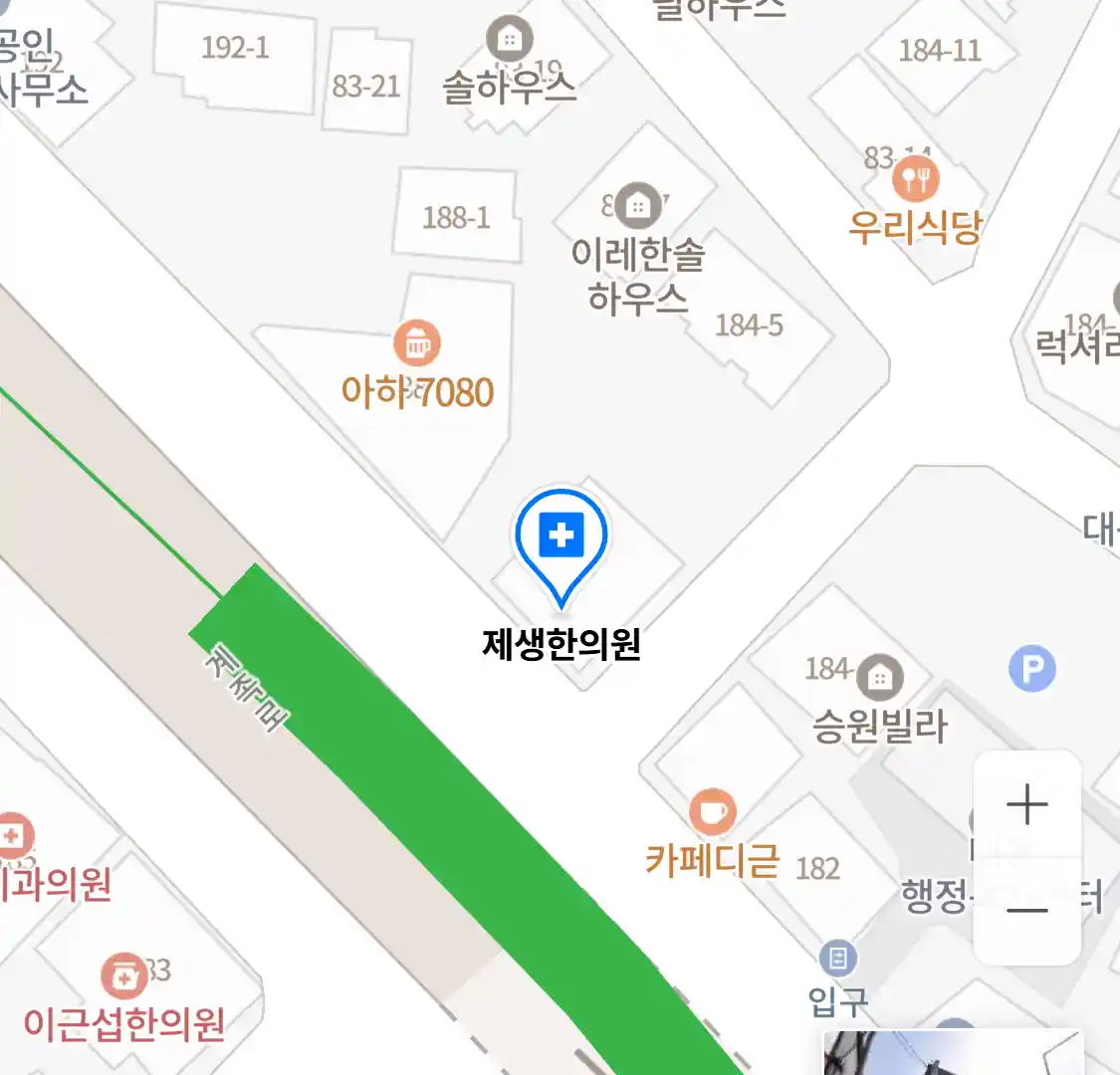This screenshot has width=1120, height=1075.
Task: Tap the parking lot P marker
Action: (x=1031, y=669)
